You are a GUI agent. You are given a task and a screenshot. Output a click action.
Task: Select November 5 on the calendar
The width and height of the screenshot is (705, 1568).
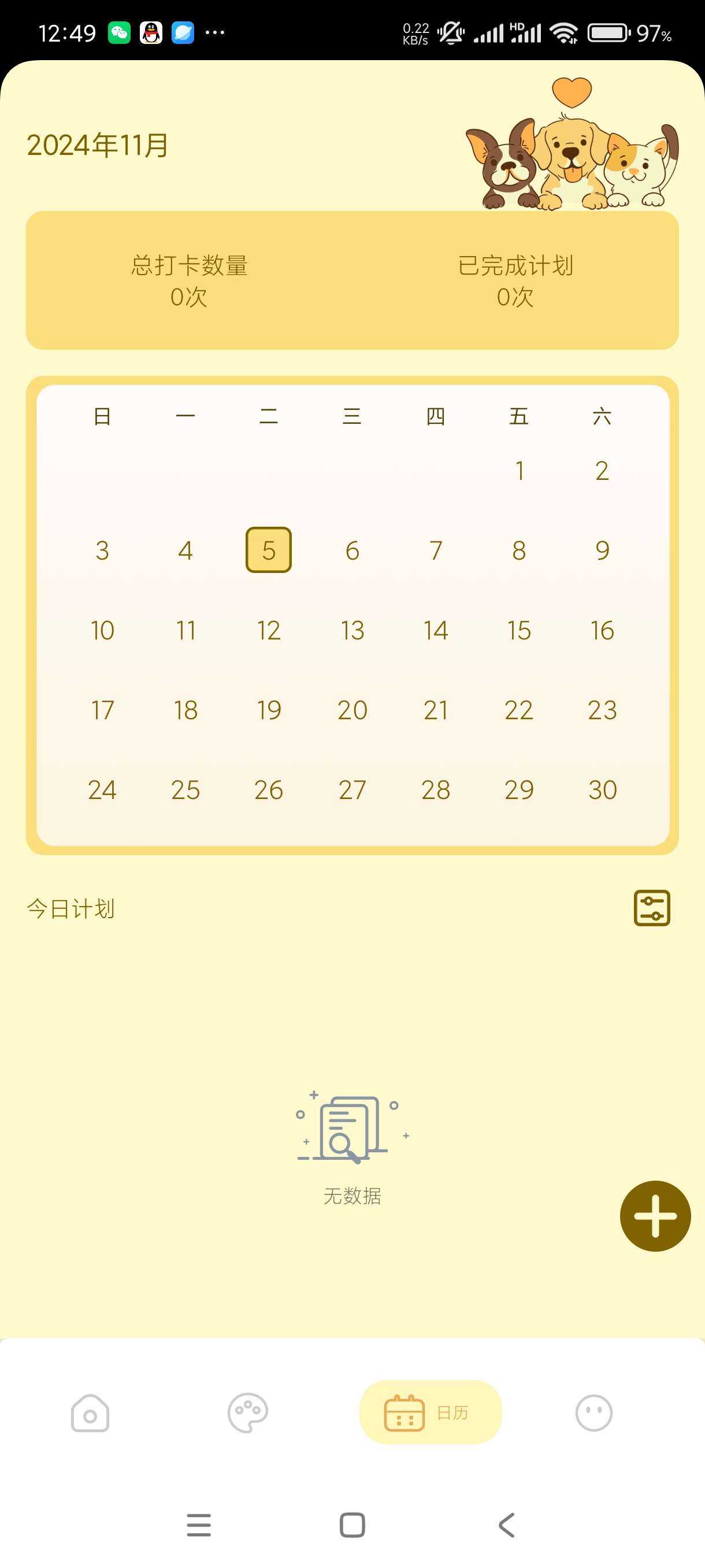click(x=268, y=550)
